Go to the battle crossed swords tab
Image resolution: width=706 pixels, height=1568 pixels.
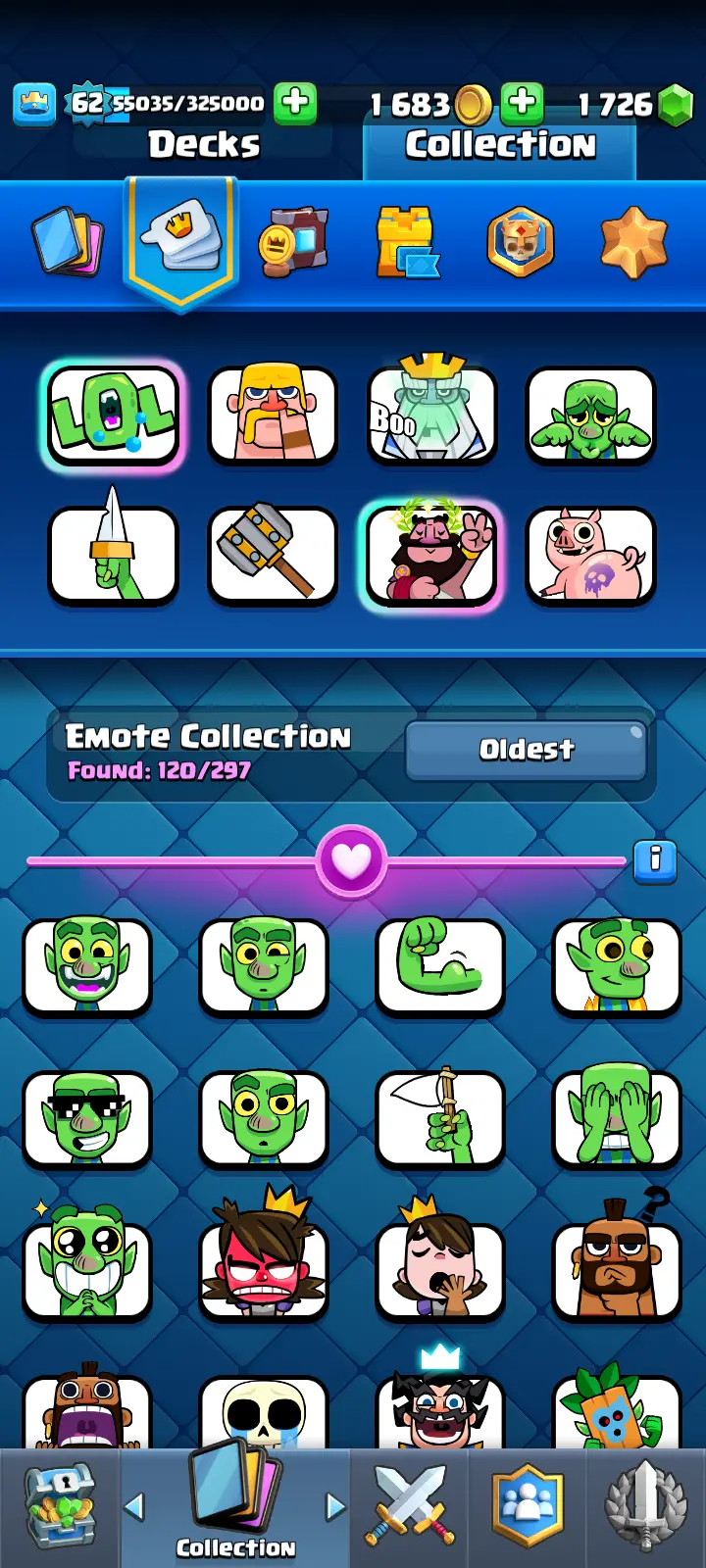410,1507
